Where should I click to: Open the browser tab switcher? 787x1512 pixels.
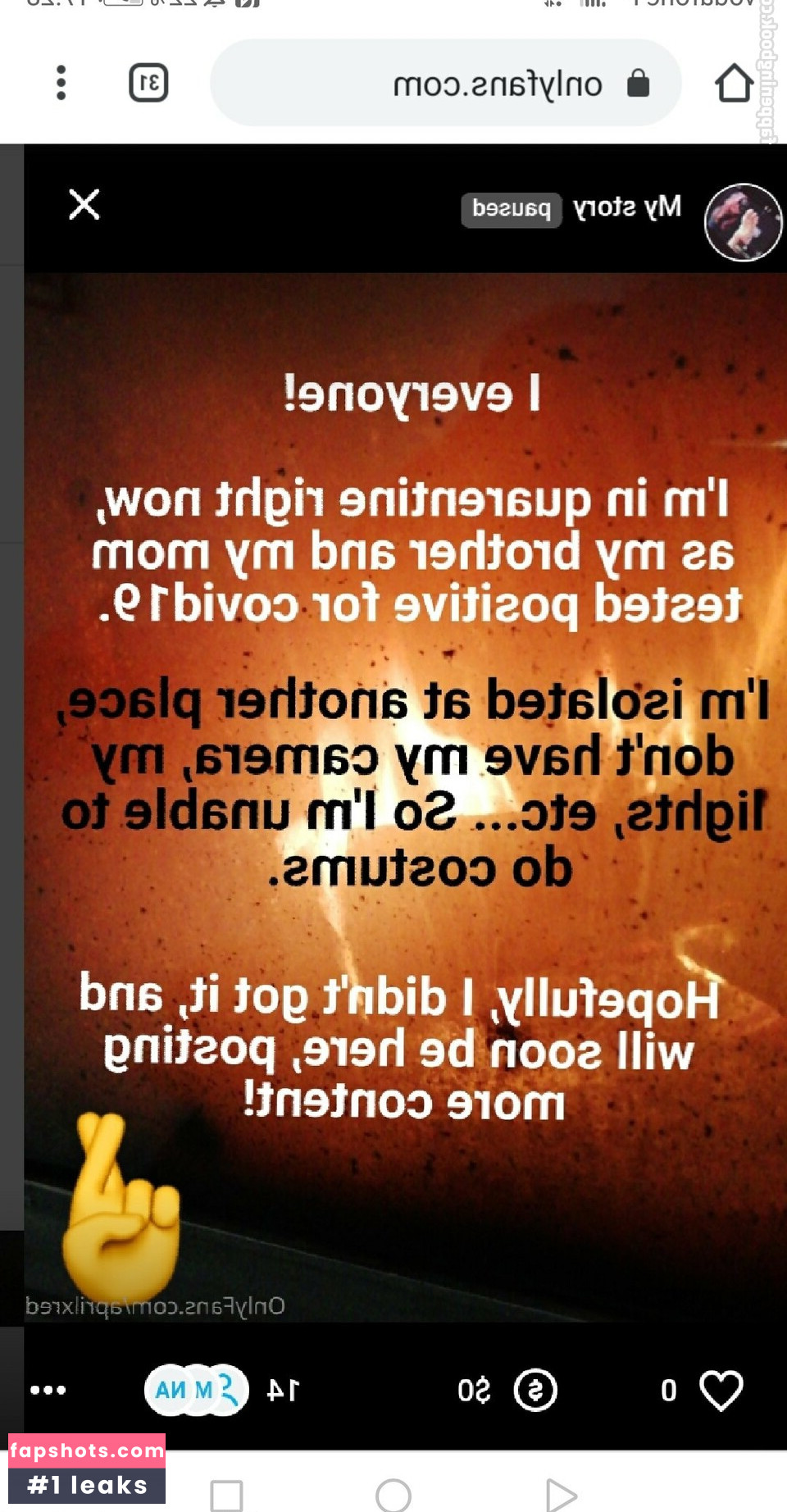point(148,83)
